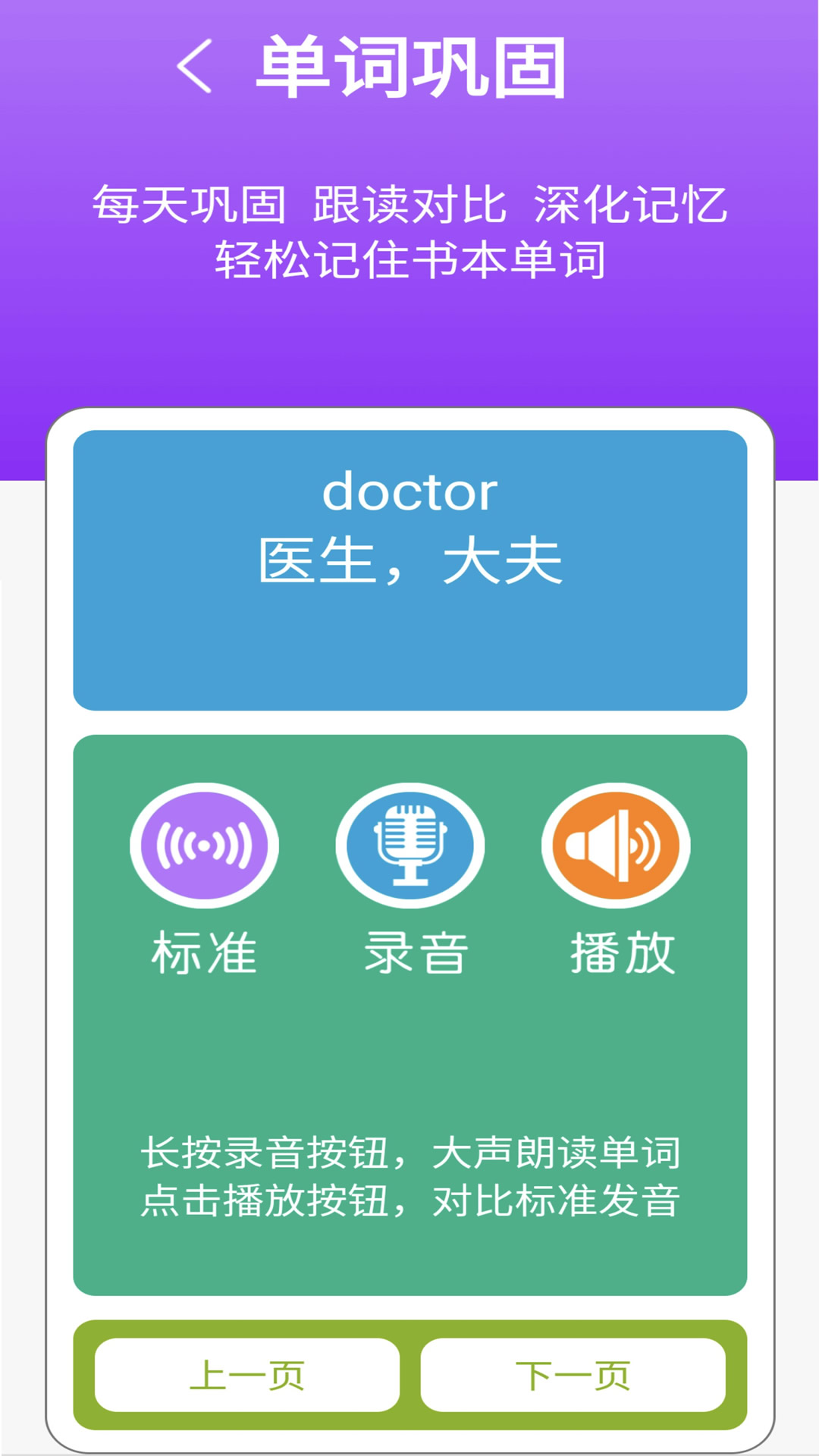Tap the 录音 microphone icon
This screenshot has width=819, height=1456.
click(409, 844)
